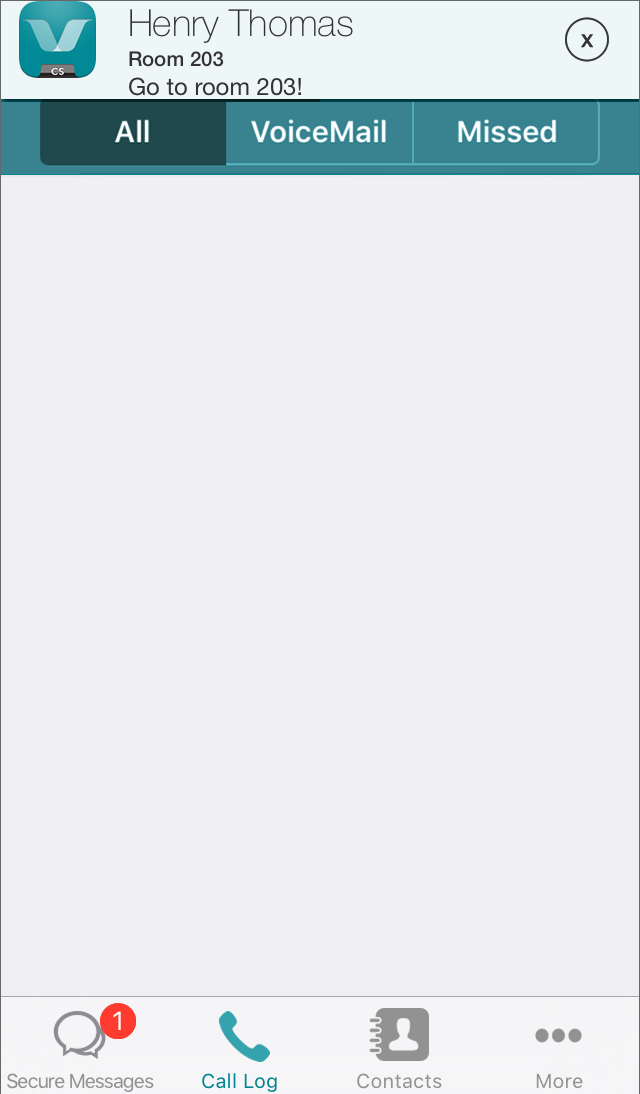Dismiss the Henry Thomas notification banner
This screenshot has height=1094, width=640.
[x=587, y=41]
